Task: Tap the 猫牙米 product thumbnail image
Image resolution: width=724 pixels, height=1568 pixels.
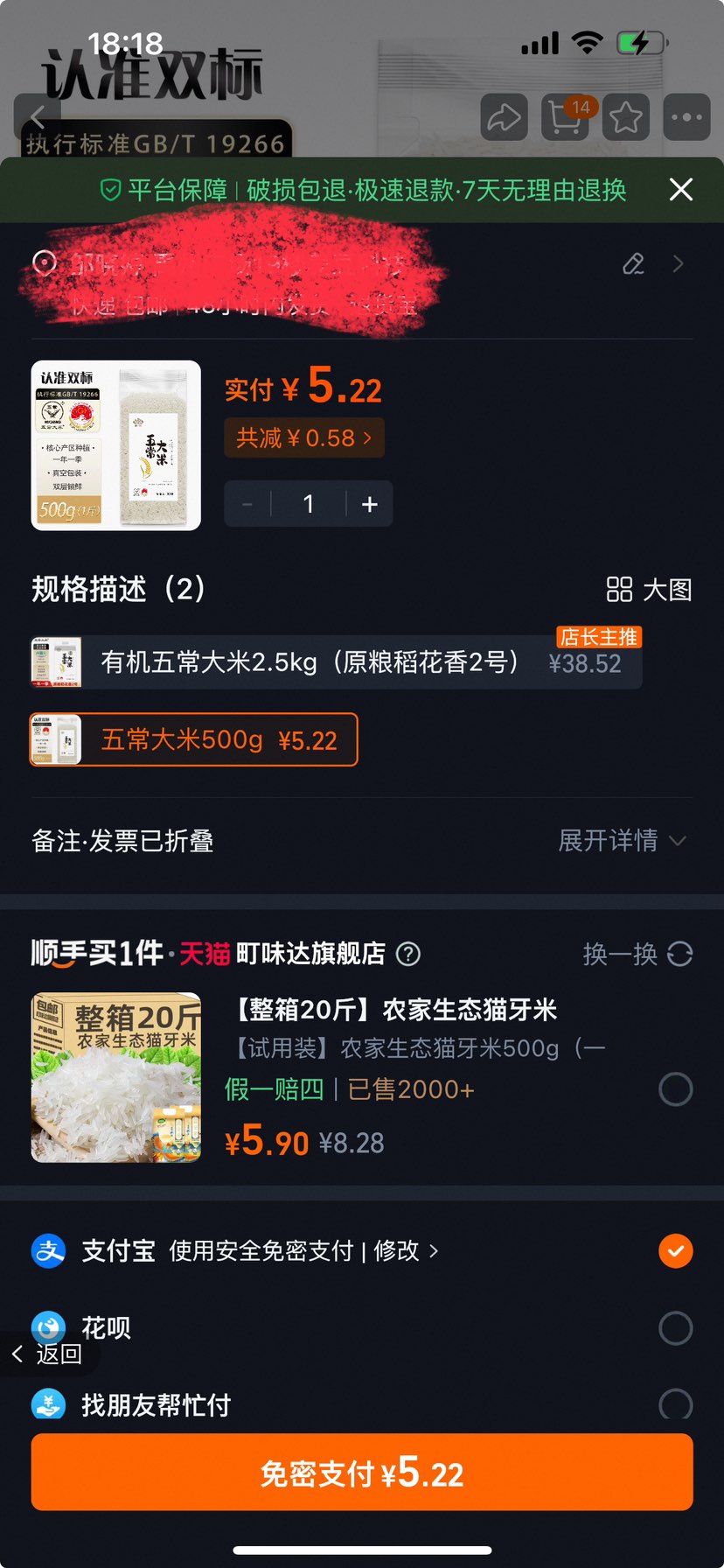Action: point(115,1078)
